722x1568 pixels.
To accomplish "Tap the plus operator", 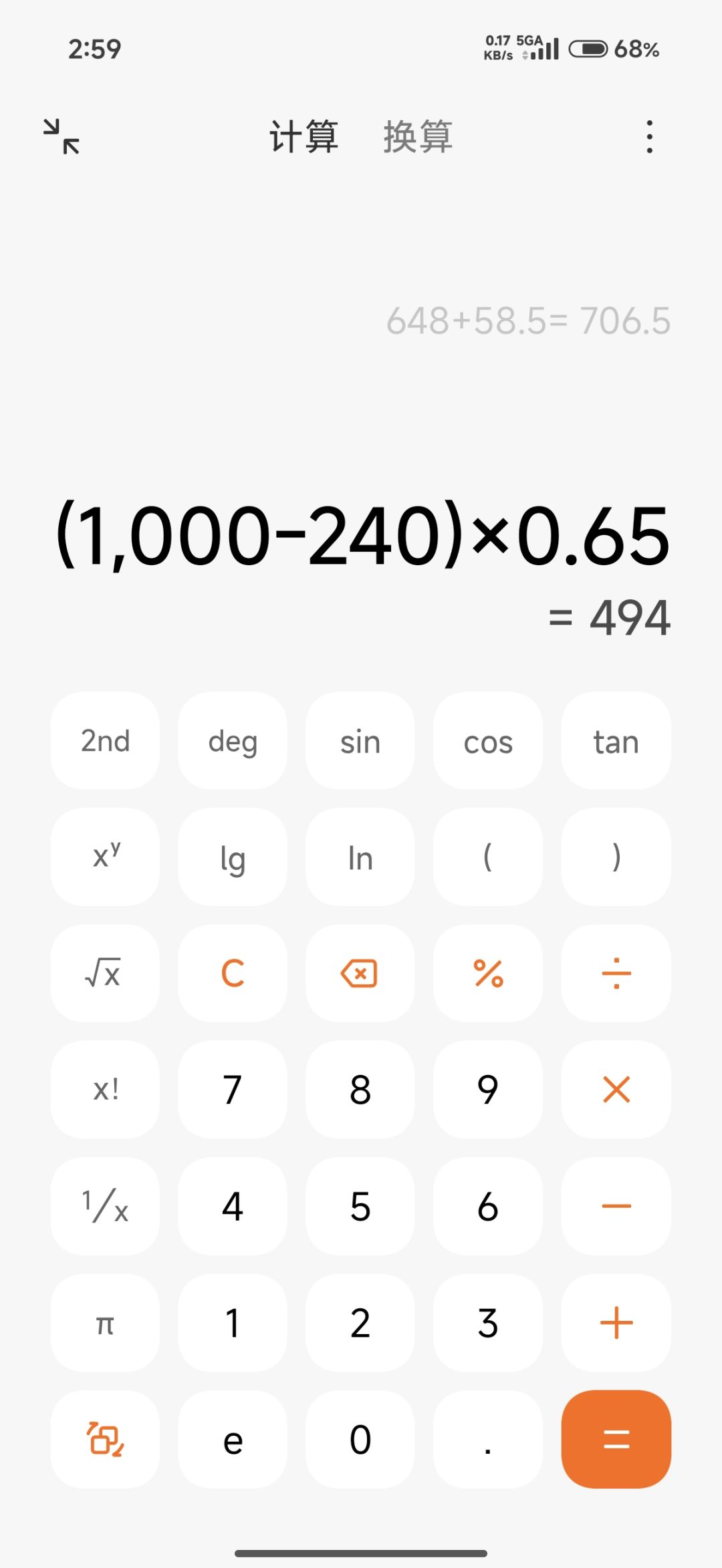I will pyautogui.click(x=616, y=1323).
